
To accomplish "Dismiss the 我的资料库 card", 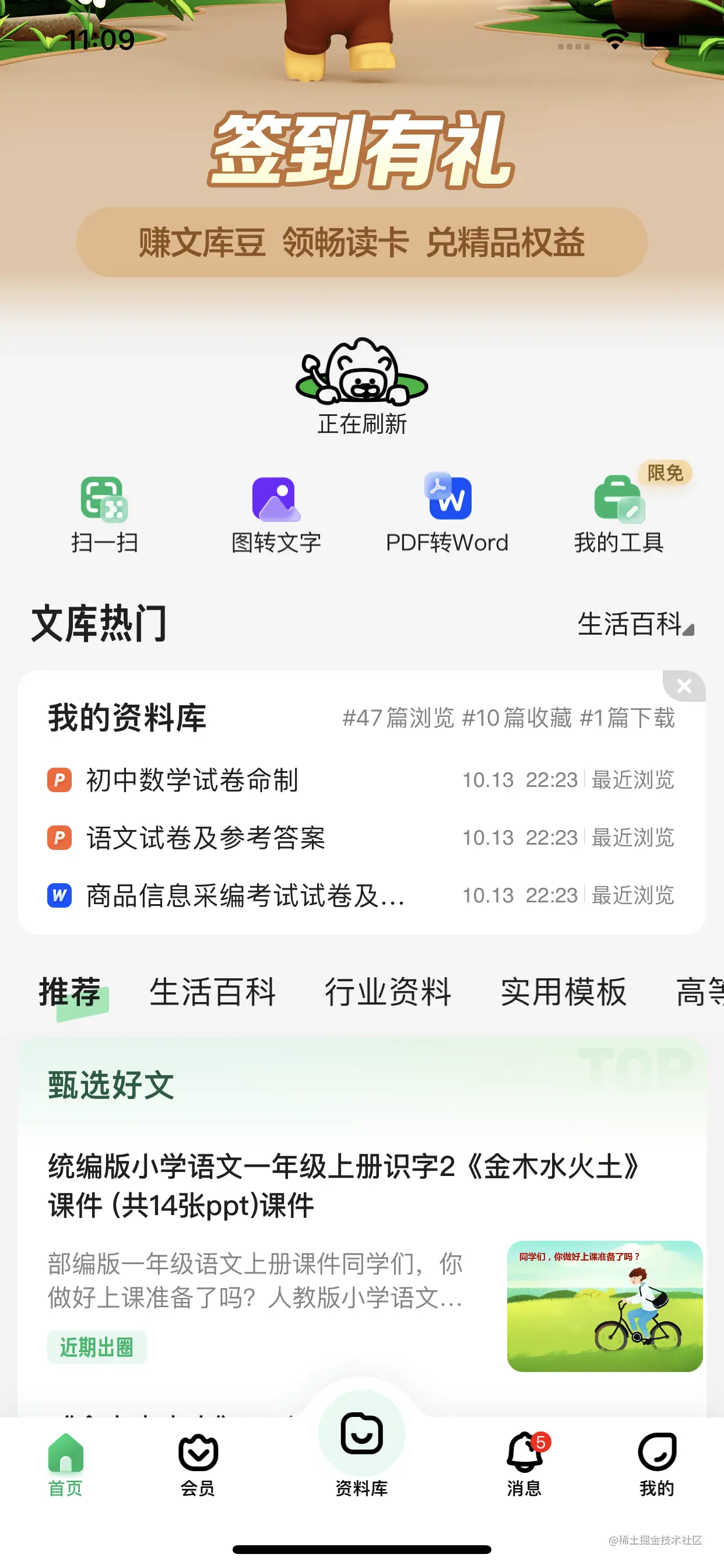I will click(x=685, y=686).
